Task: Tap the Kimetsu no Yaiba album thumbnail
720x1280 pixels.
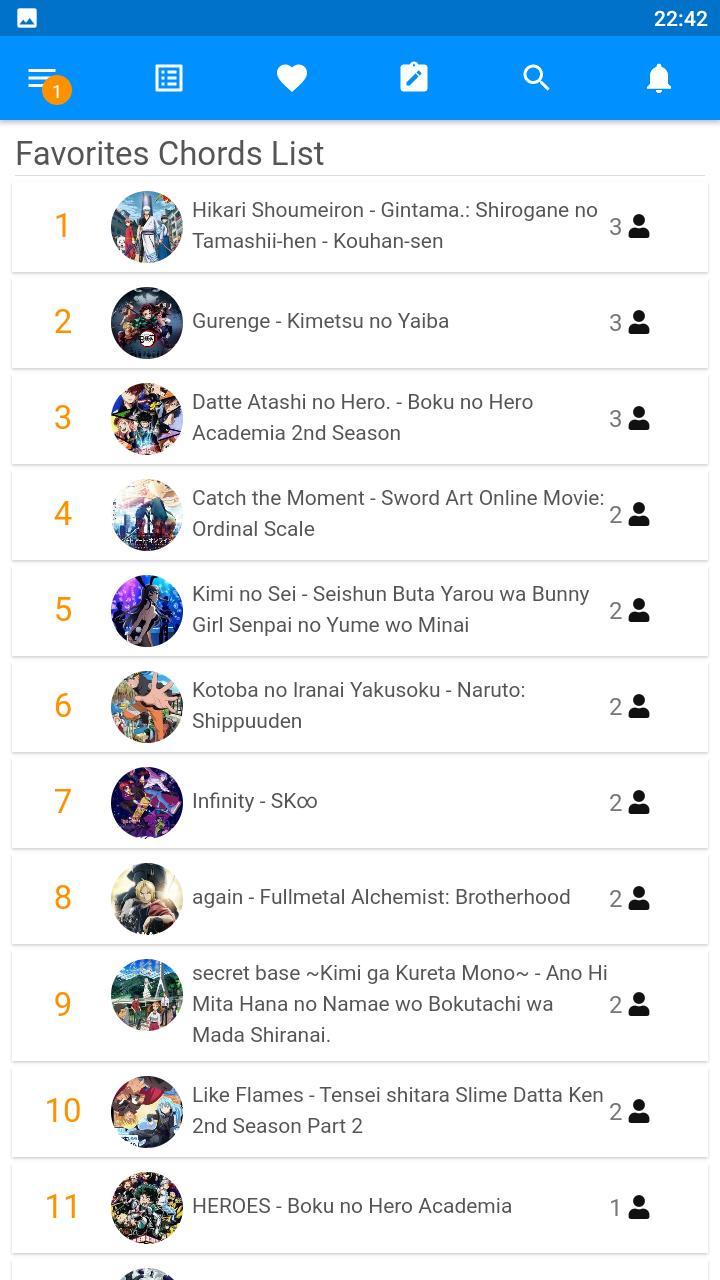Action: click(147, 322)
